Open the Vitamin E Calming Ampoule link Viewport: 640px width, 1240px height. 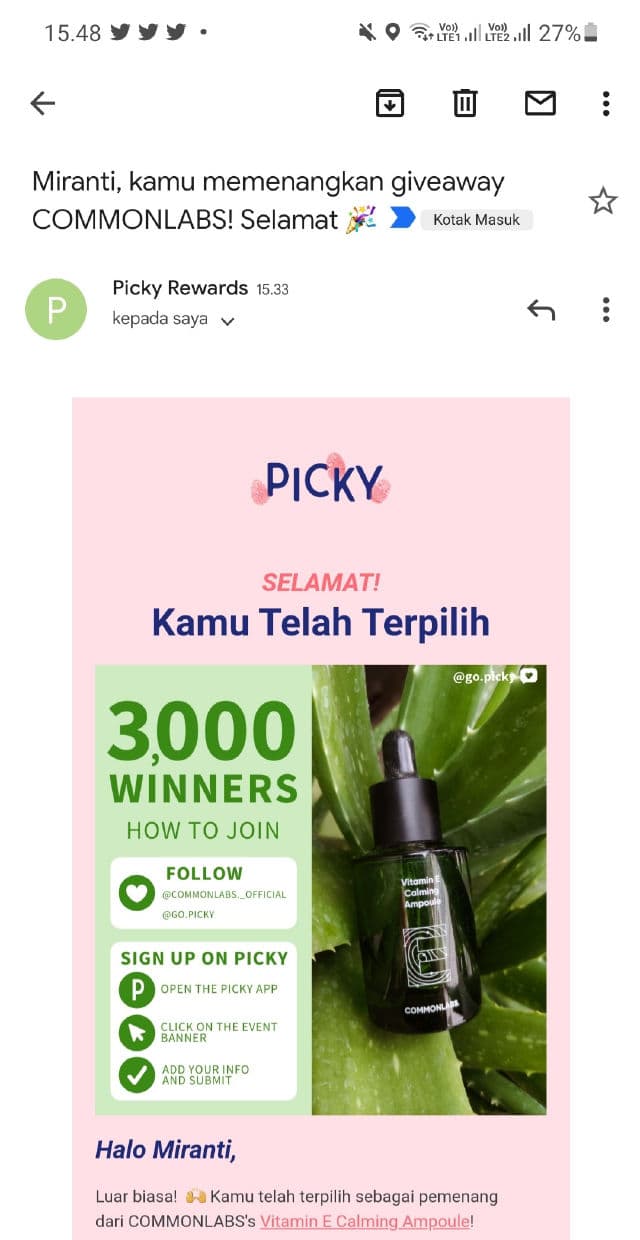coord(365,1221)
